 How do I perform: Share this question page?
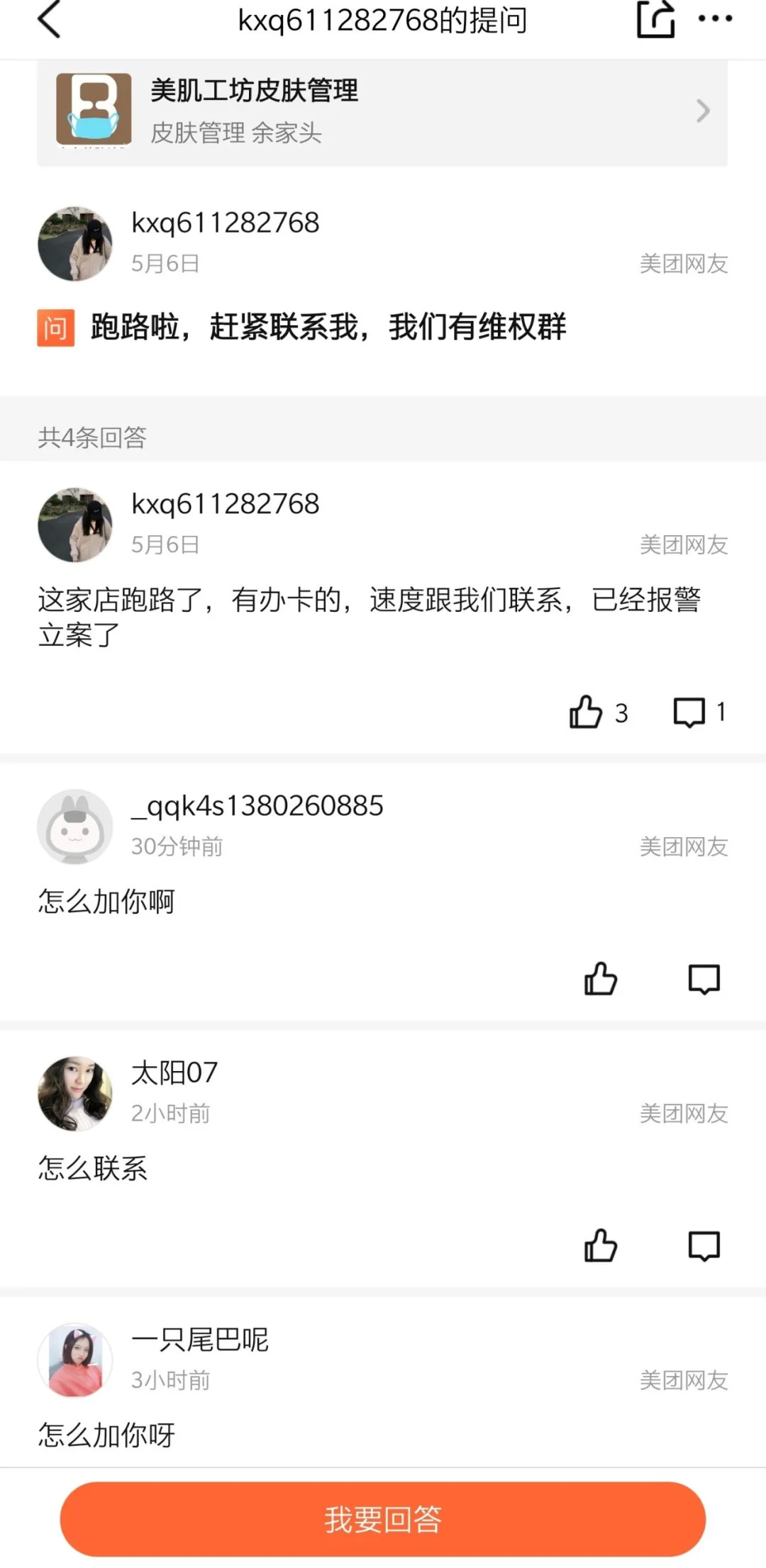[655, 20]
